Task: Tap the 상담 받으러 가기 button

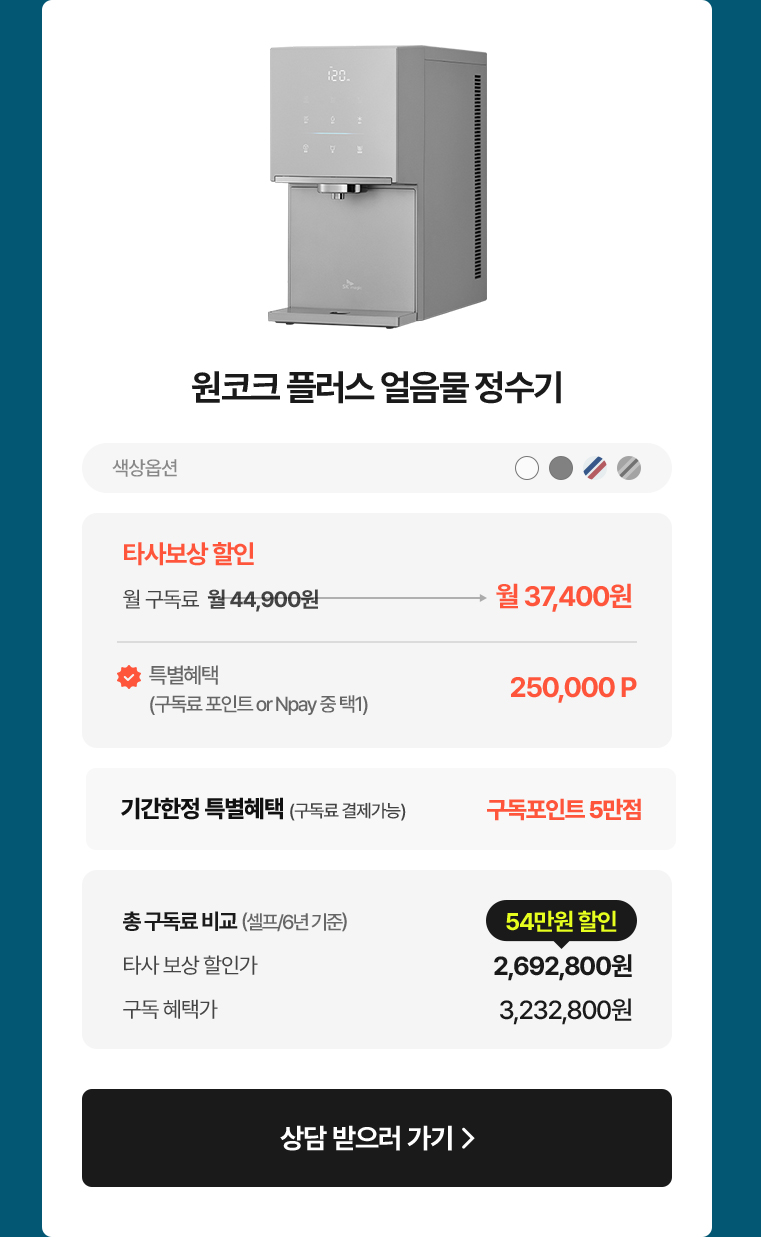Action: [377, 1138]
